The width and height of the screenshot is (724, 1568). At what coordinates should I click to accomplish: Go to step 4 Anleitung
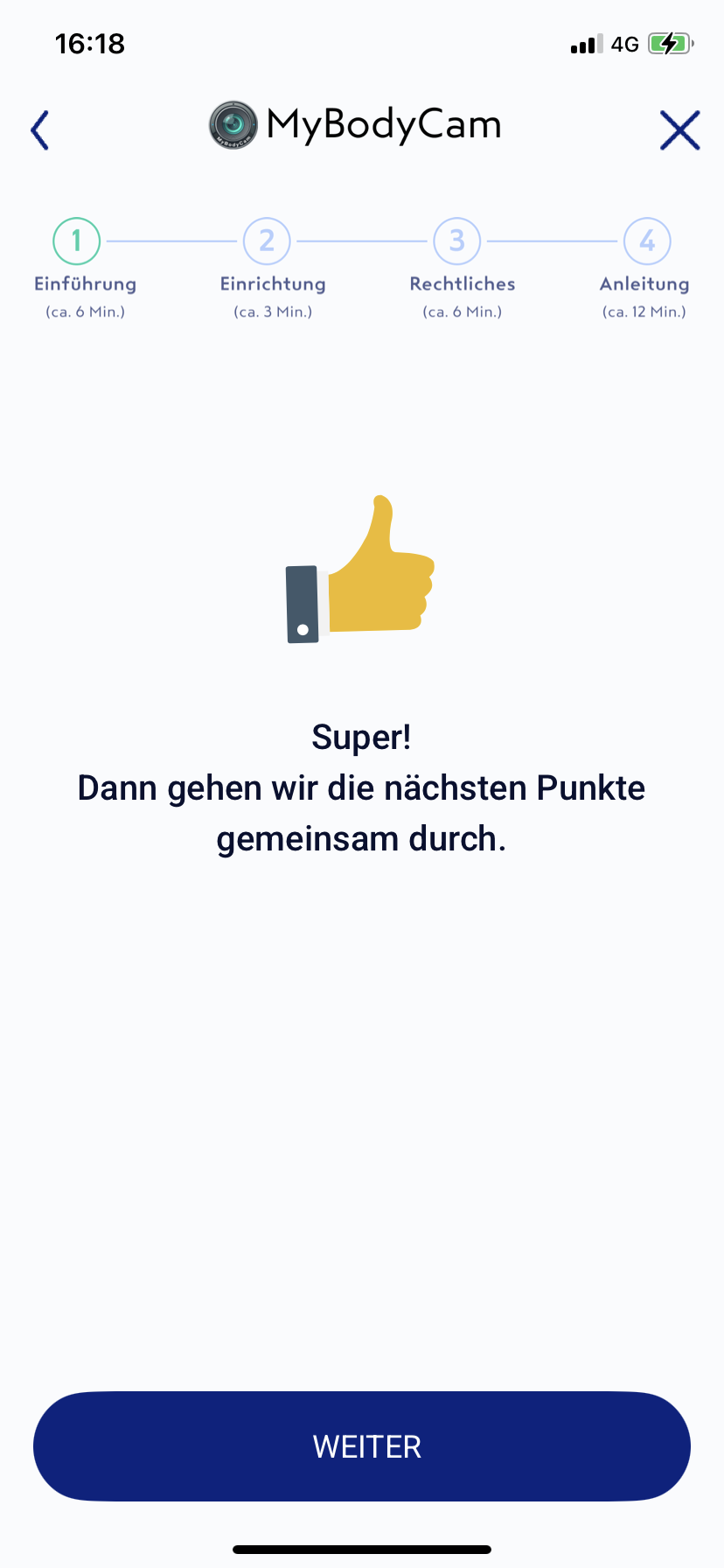646,241
